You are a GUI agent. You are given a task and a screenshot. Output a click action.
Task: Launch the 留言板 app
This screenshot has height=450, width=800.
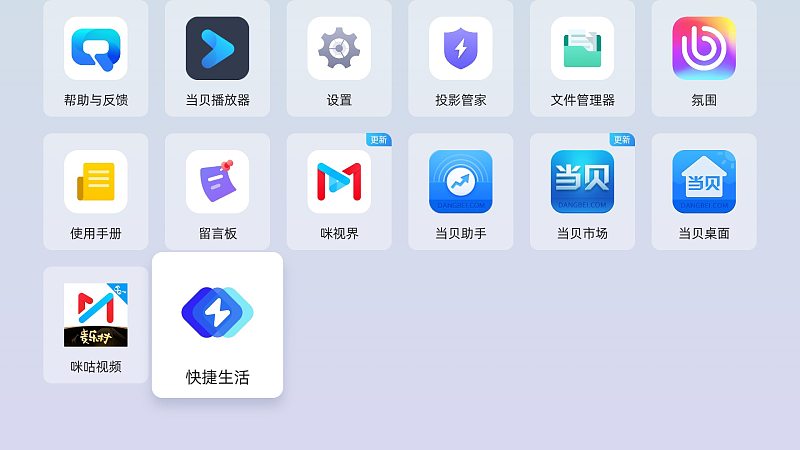point(217,183)
